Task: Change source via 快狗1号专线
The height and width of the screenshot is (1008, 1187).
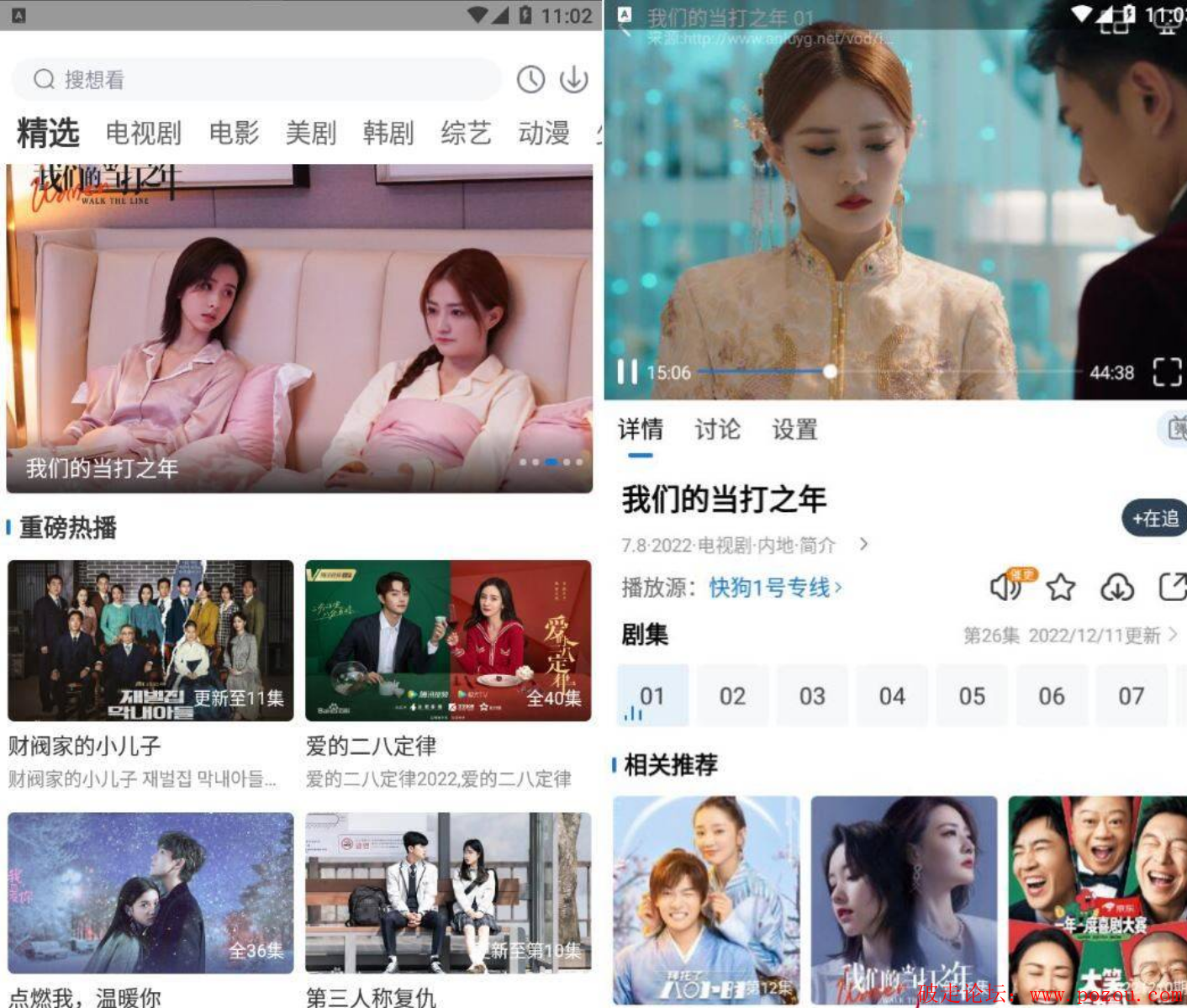Action: click(774, 587)
